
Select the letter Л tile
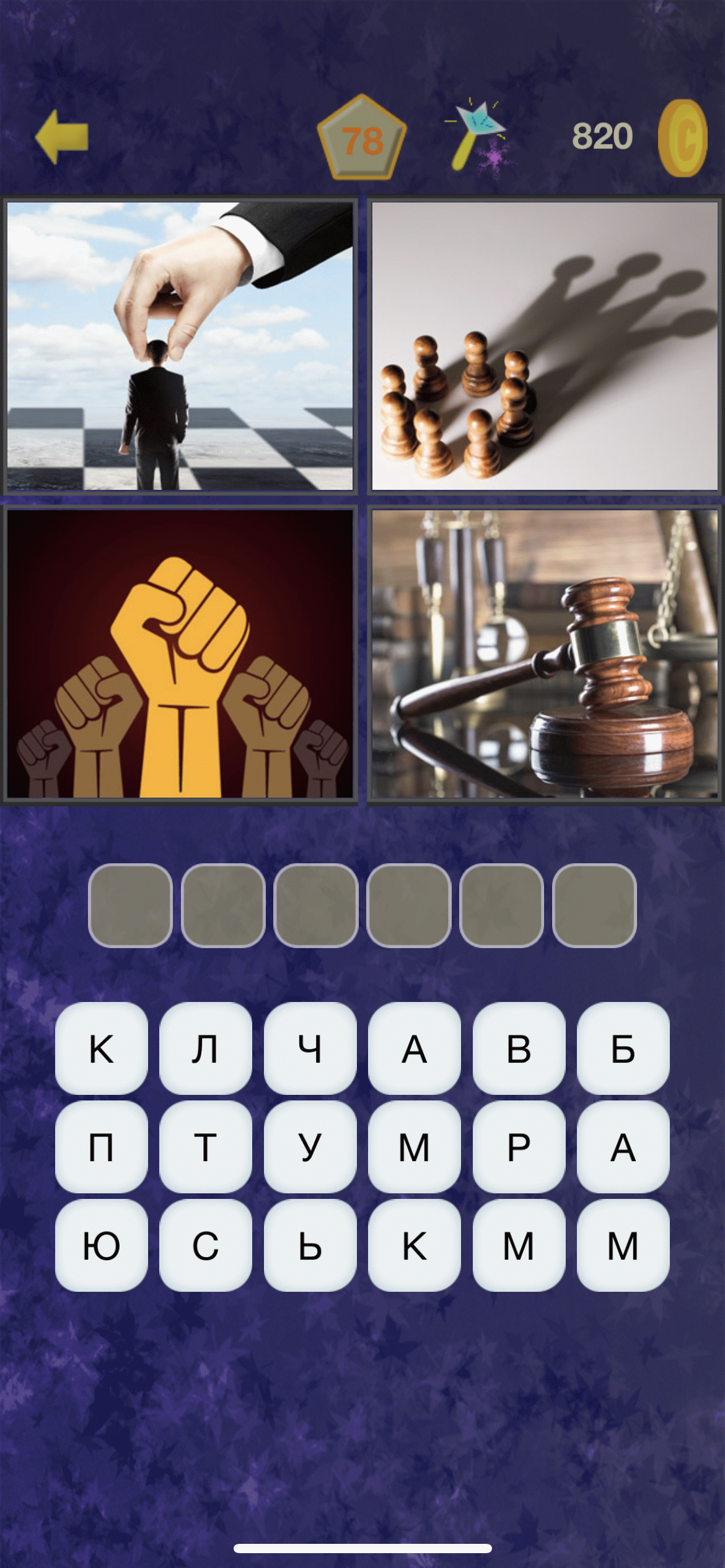click(x=206, y=1048)
